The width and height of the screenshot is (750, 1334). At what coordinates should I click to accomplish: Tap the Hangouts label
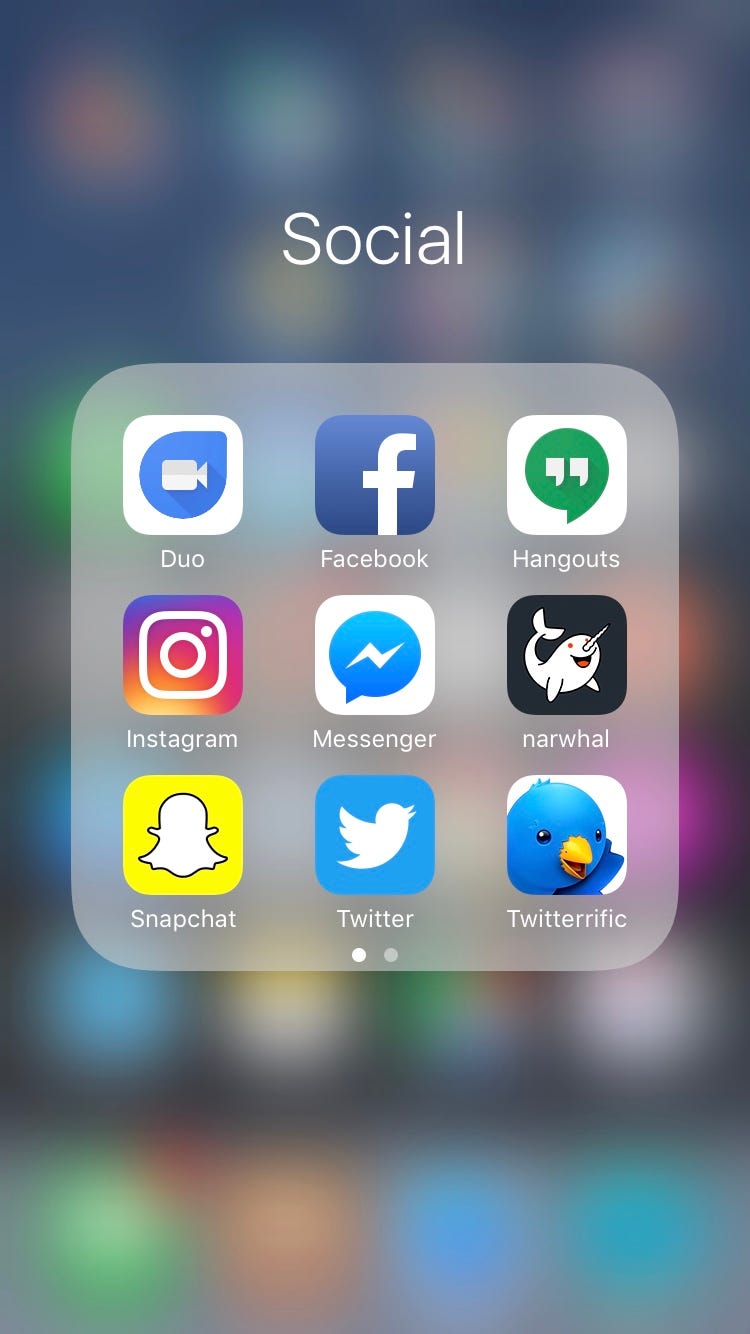pos(566,559)
